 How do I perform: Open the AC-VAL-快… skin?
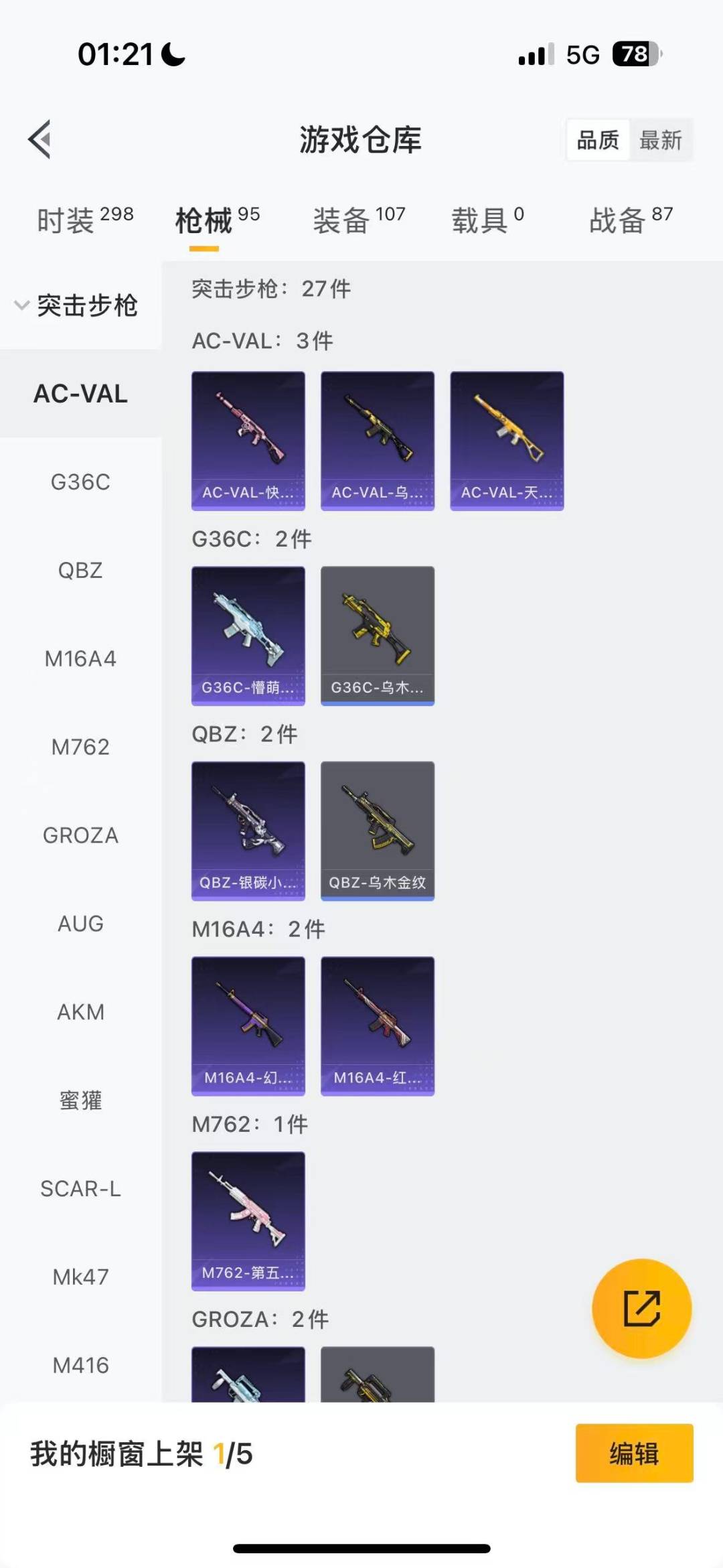248,441
